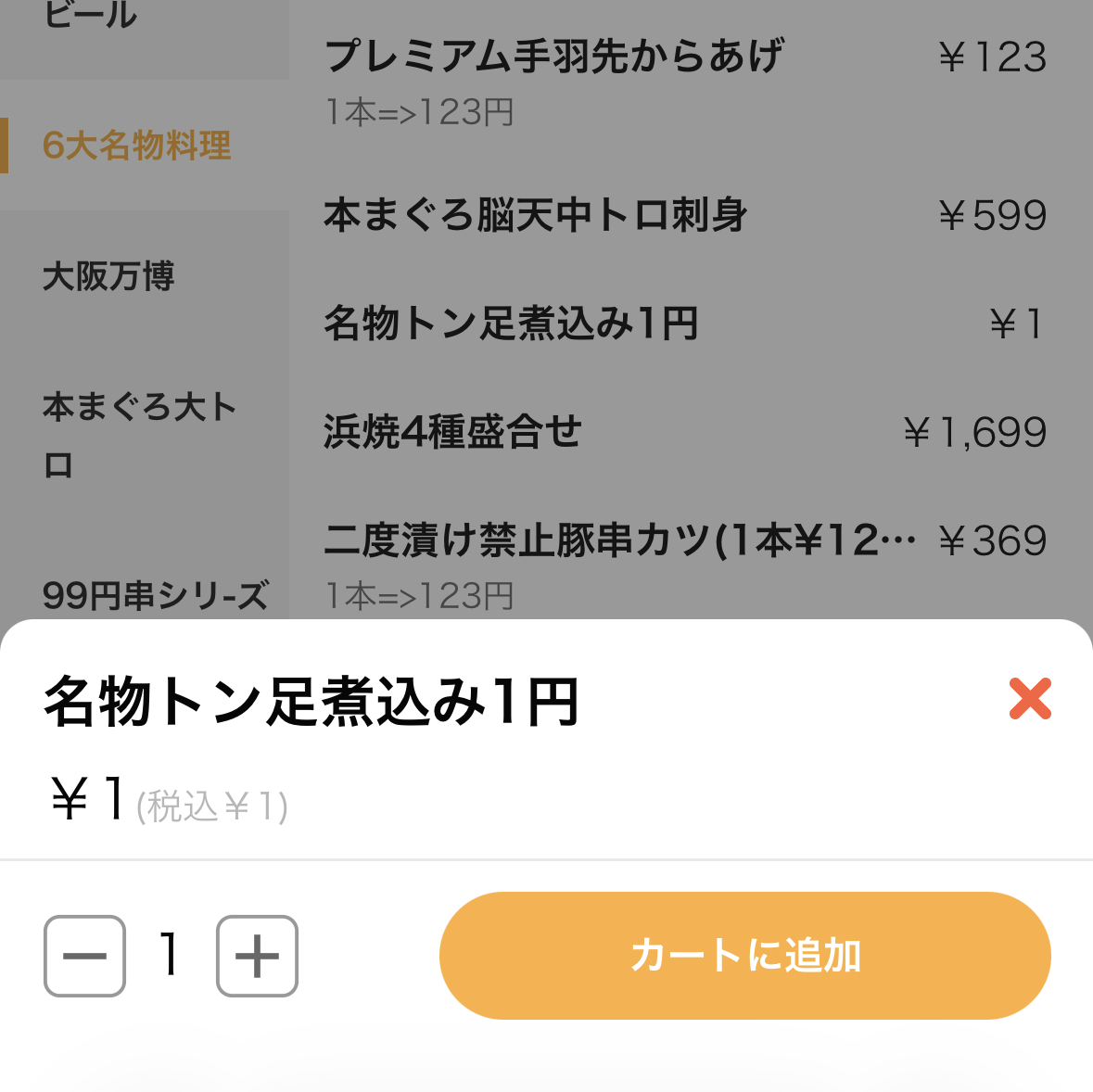Select the 6大名物料理 category
1093x1092 pixels.
[137, 146]
